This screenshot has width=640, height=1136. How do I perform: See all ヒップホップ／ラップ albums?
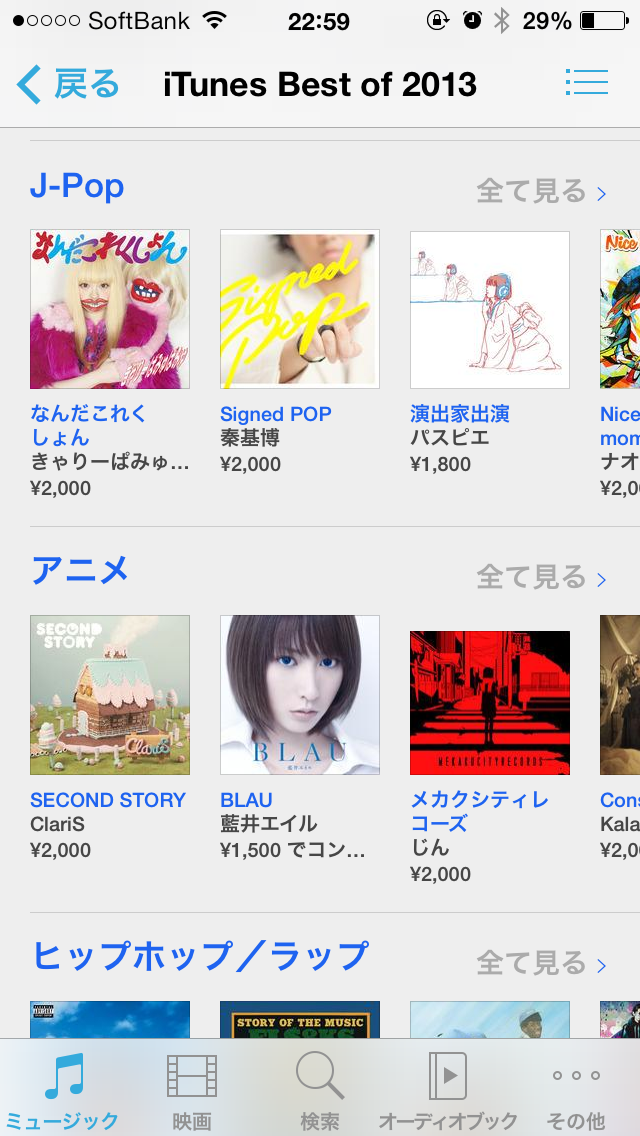(541, 963)
